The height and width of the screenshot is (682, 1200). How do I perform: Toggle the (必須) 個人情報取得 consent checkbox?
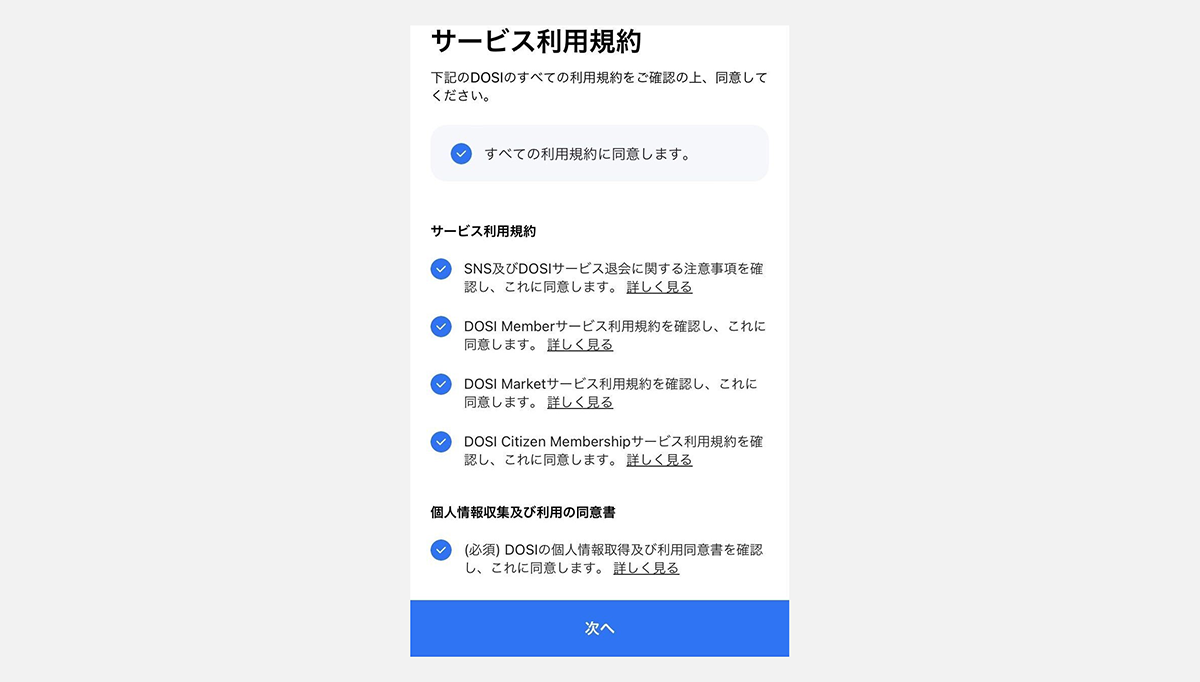point(441,550)
